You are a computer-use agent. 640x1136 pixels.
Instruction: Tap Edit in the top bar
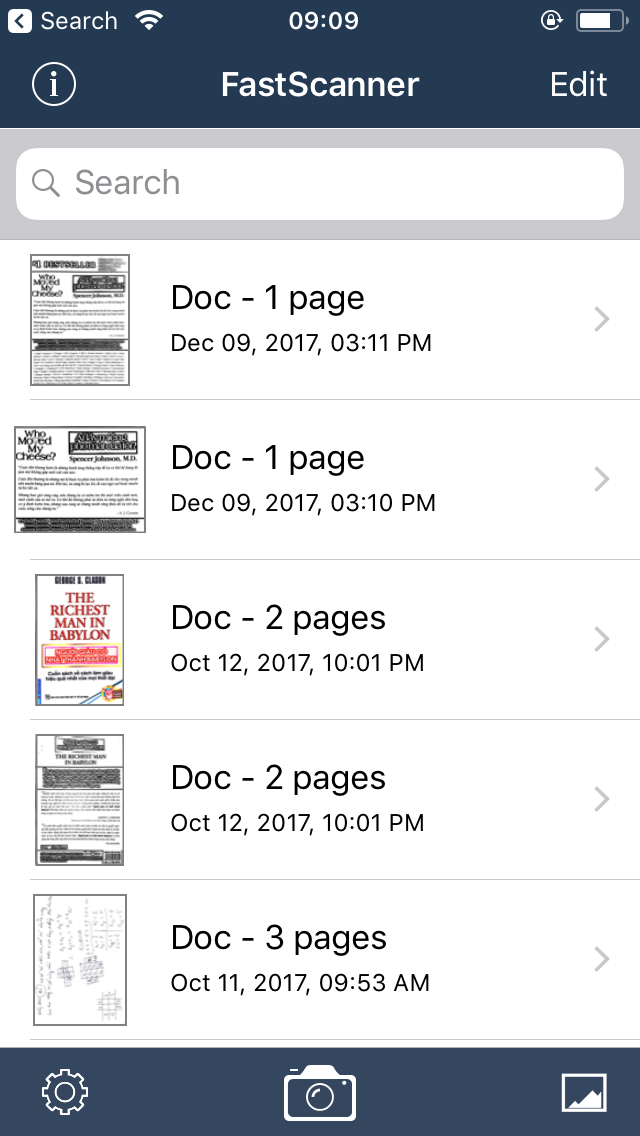tap(578, 85)
